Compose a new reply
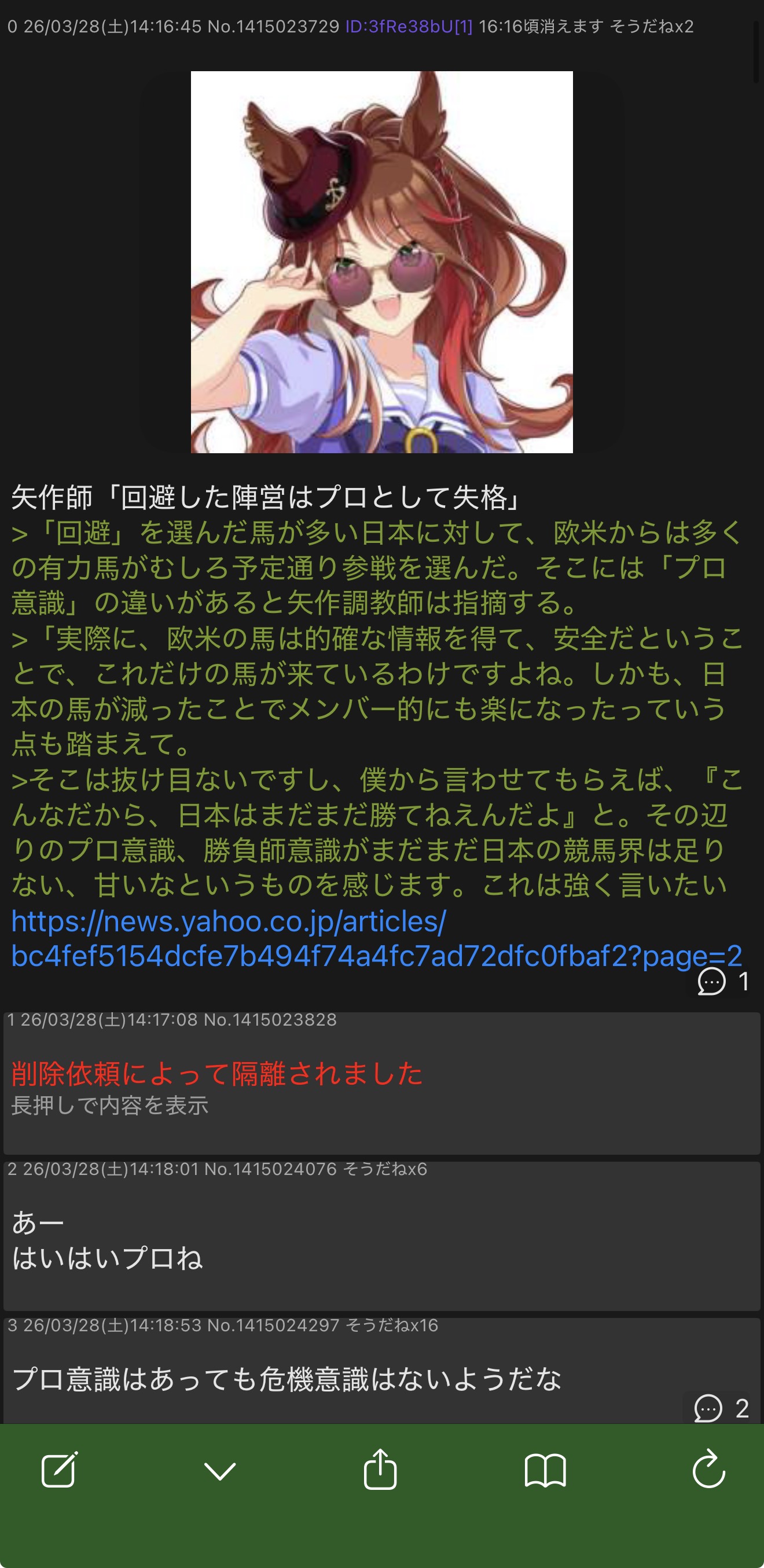This screenshot has width=764, height=1568. coord(59,1470)
